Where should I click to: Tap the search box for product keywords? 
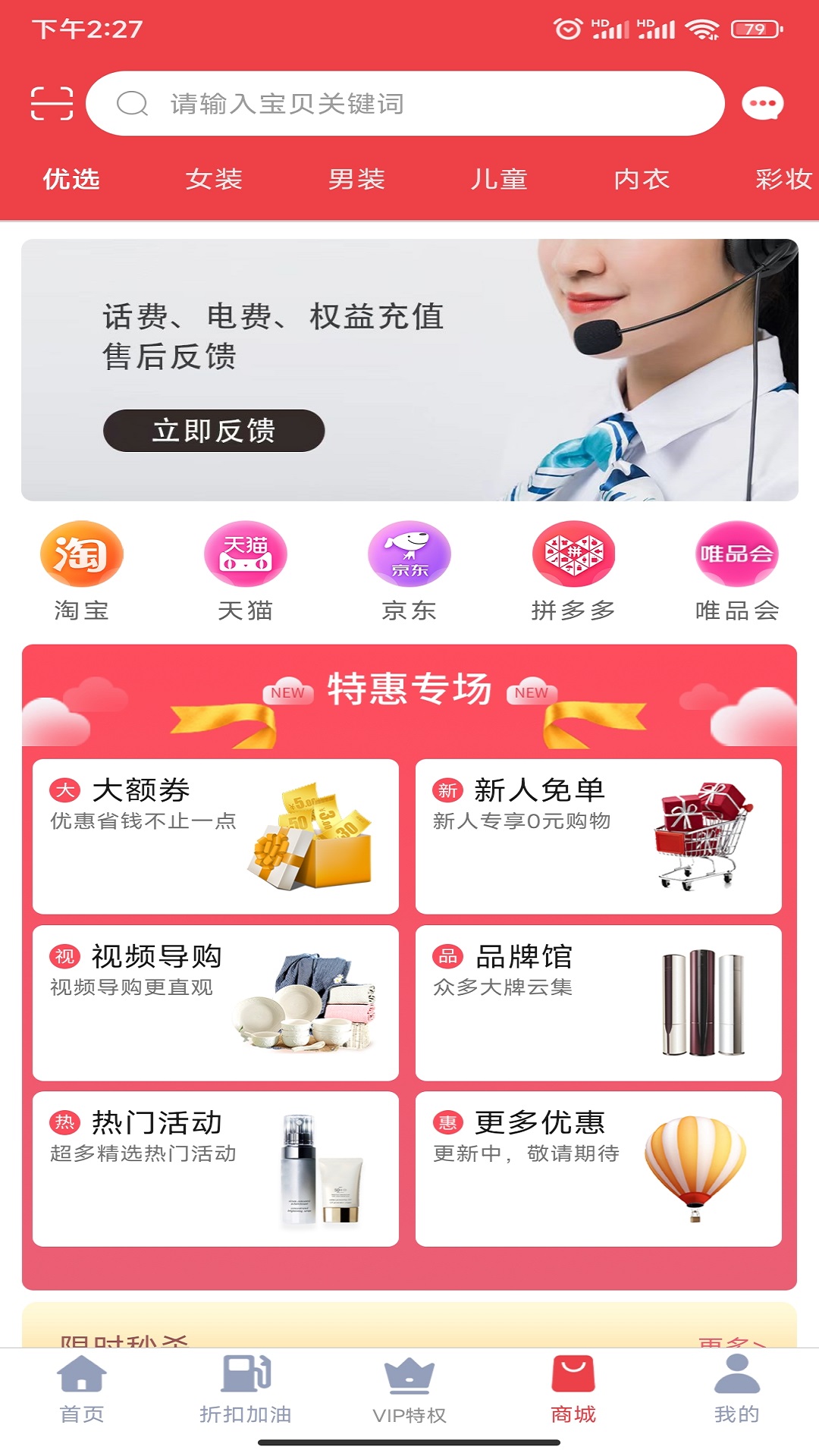coord(405,103)
